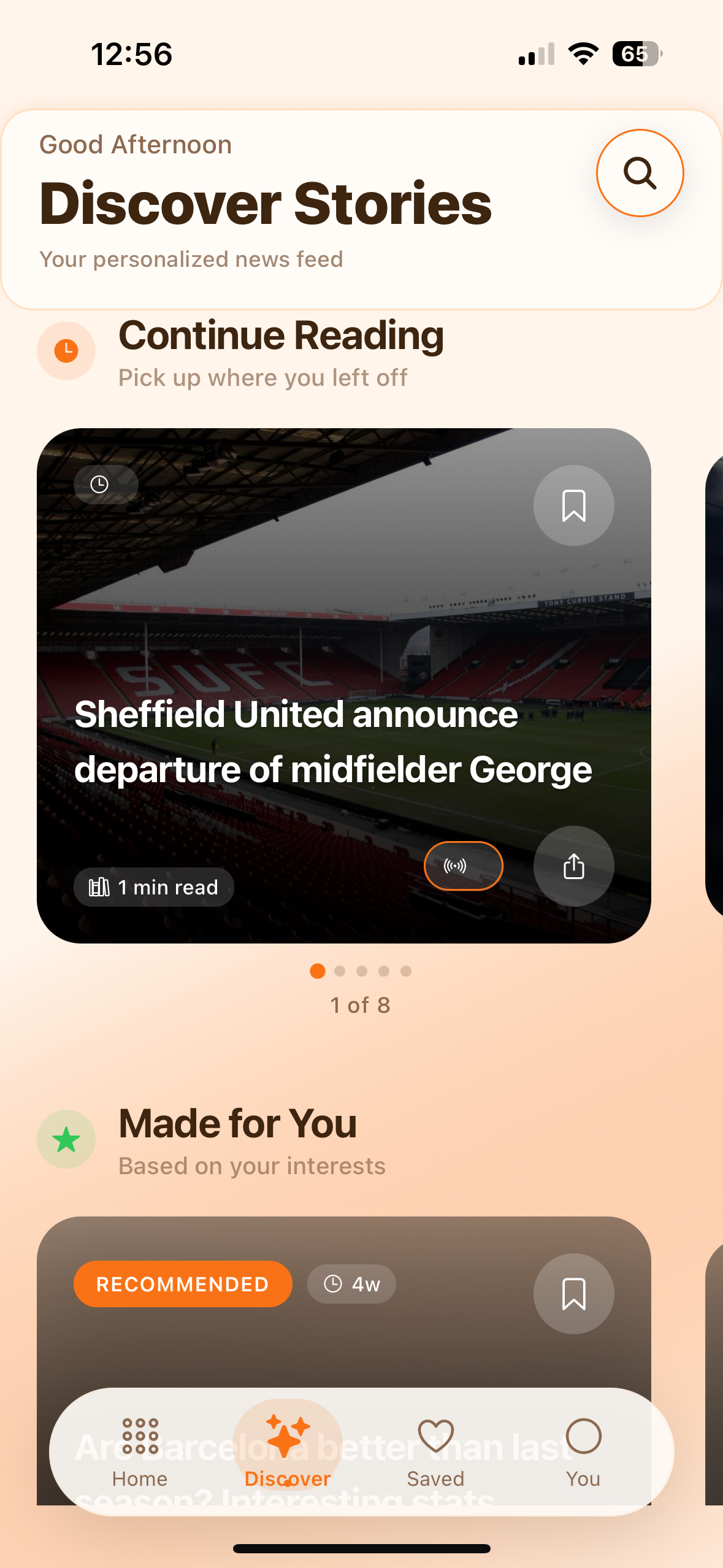Bookmark the Sheffield United article

[573, 505]
